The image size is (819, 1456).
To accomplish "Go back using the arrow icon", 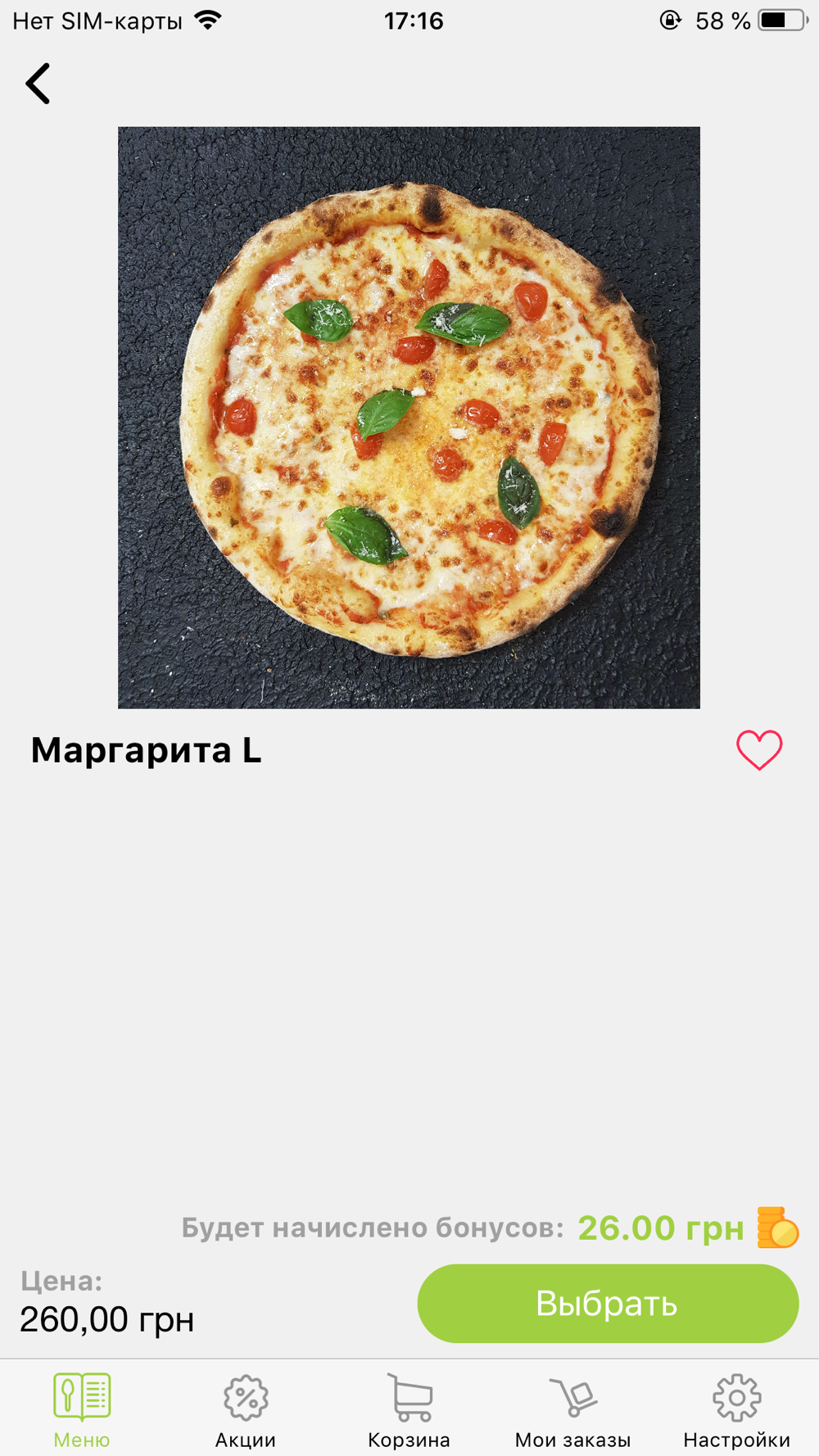I will (38, 84).
